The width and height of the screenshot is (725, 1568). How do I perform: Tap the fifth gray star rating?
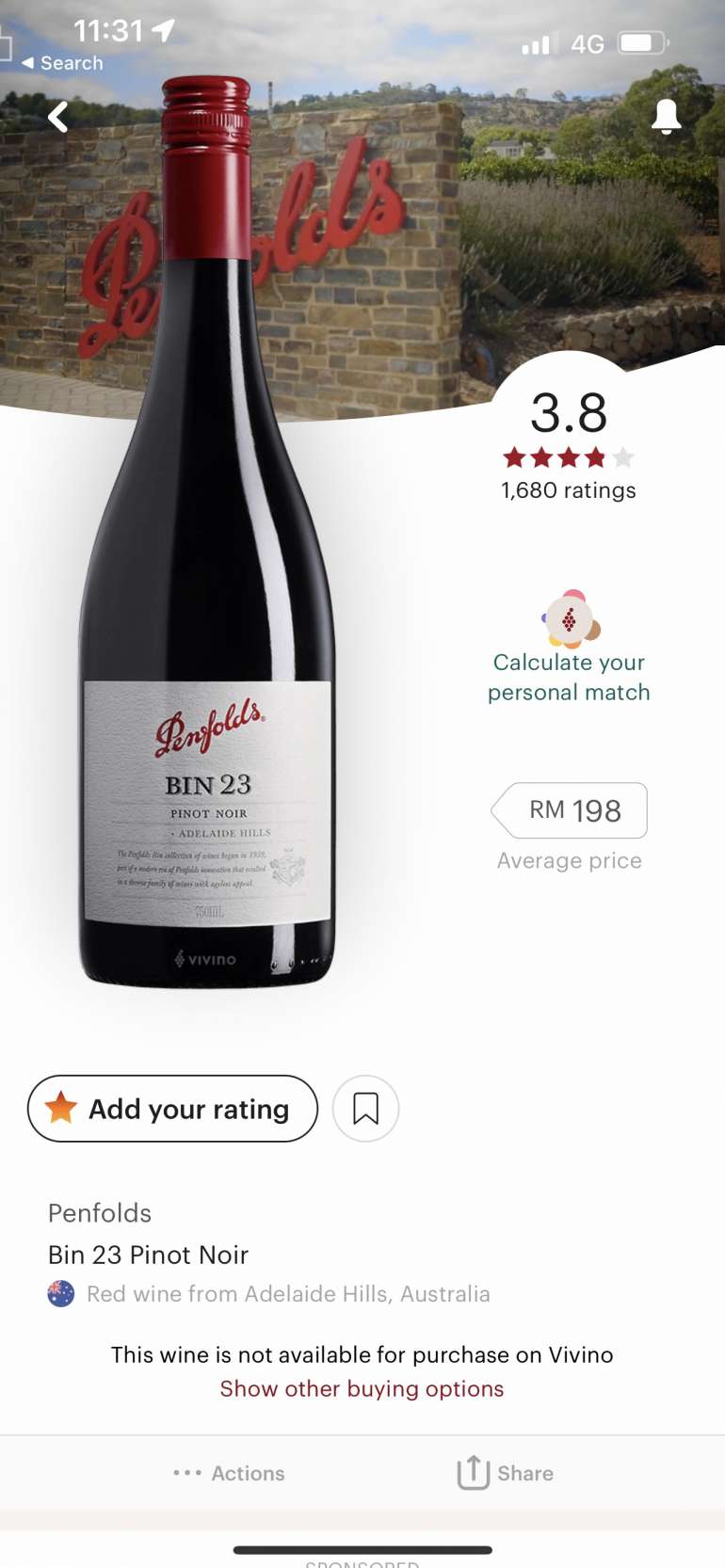[622, 458]
